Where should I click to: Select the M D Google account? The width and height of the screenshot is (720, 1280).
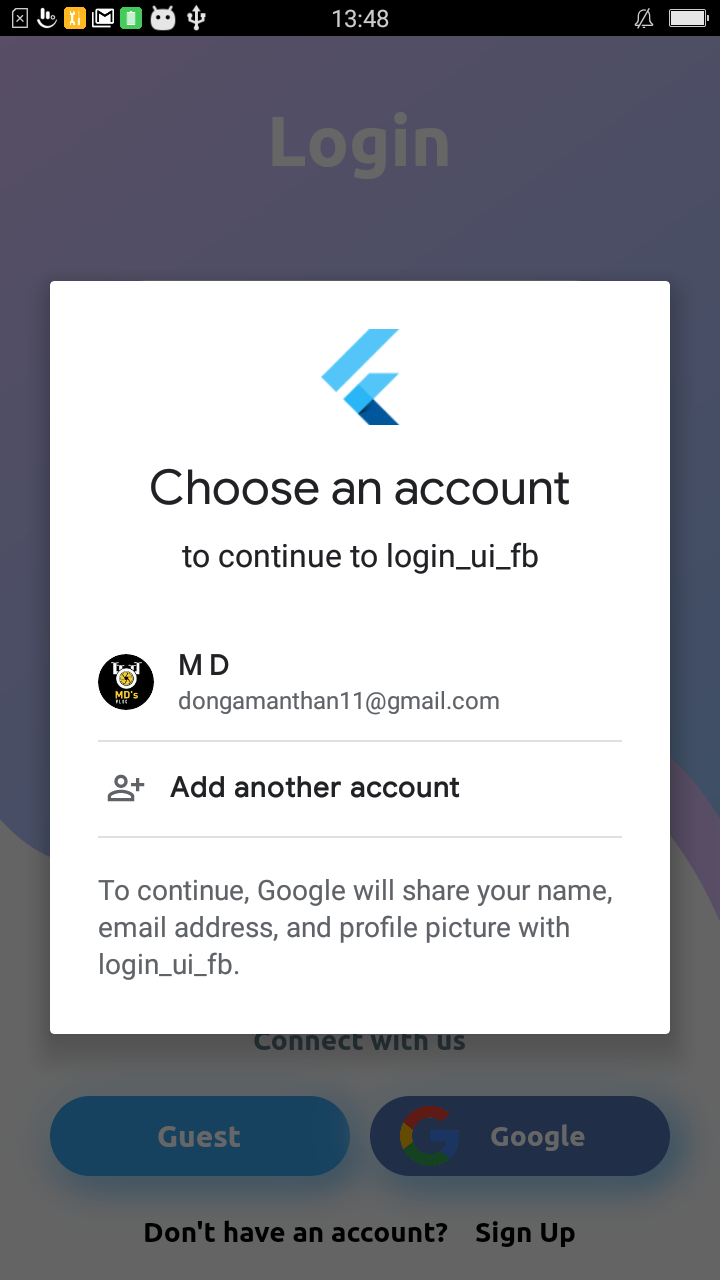tap(360, 683)
